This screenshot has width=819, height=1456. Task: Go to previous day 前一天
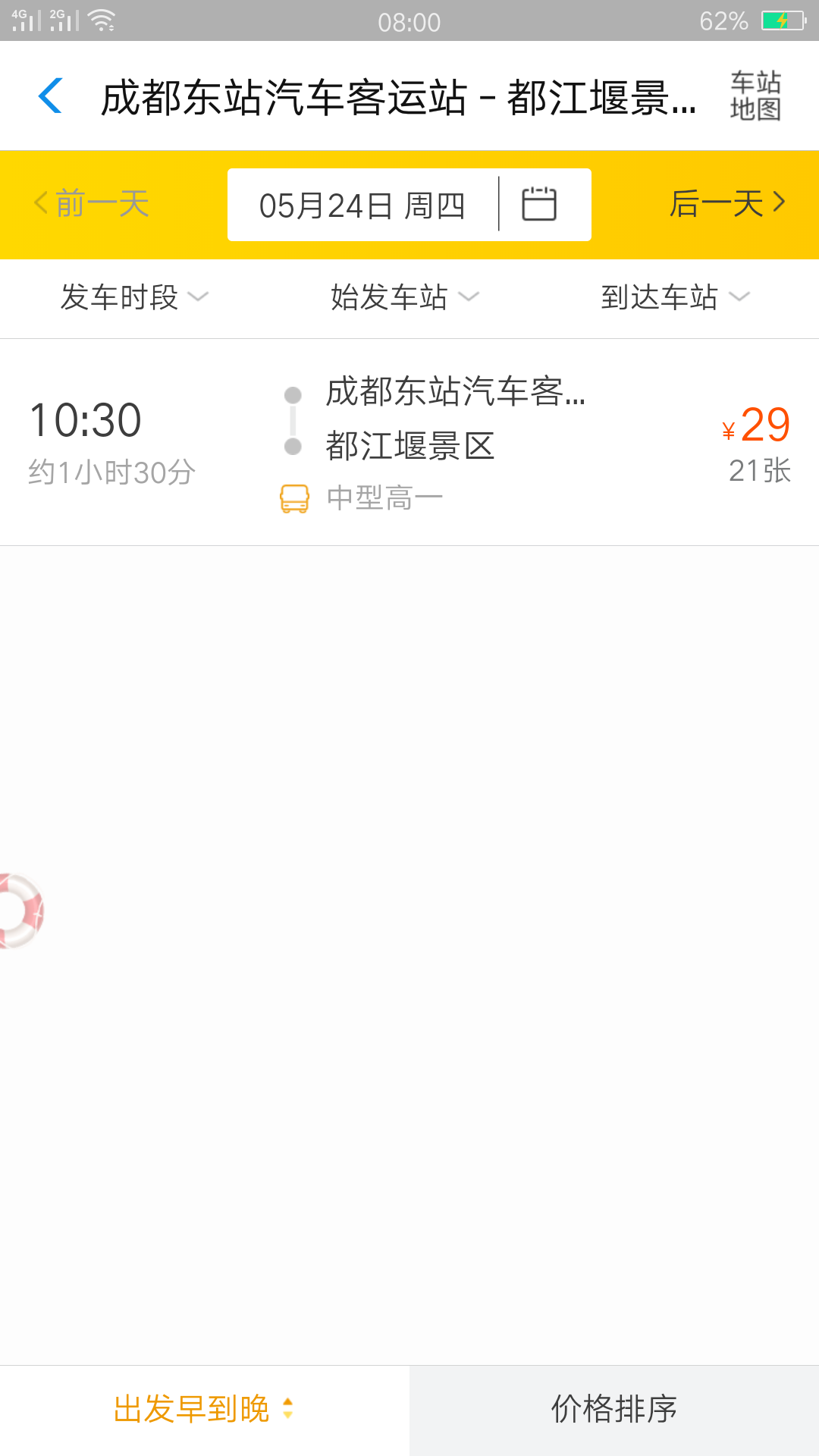91,204
